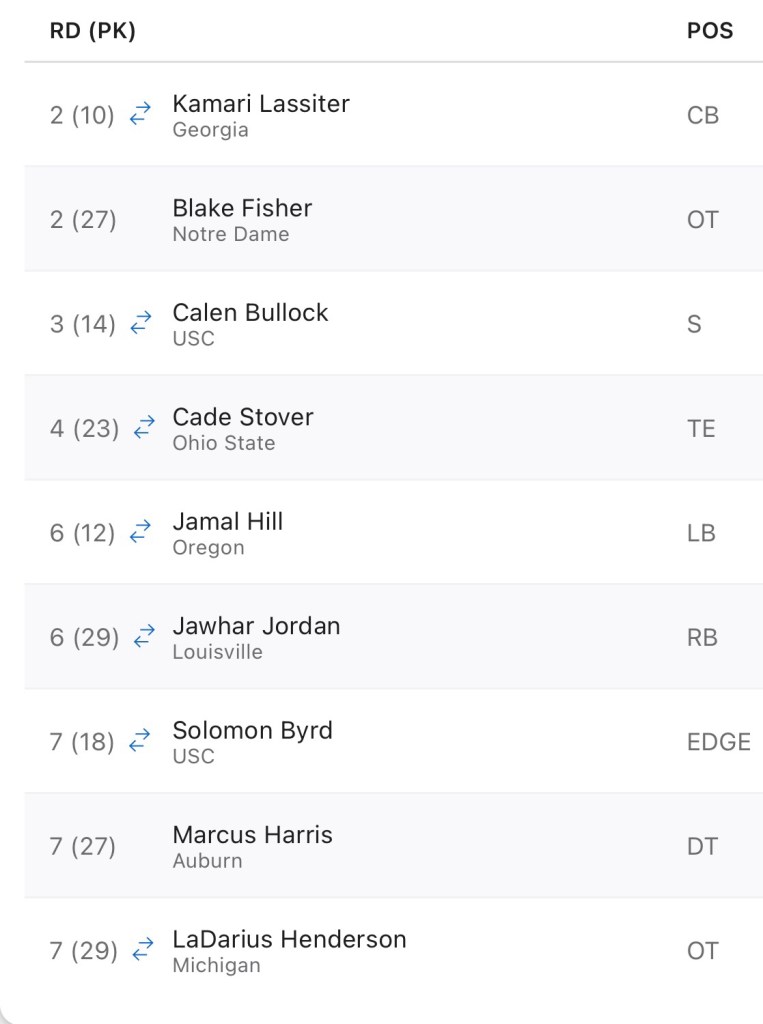Show trade details for LaDarius Henderson's pick

144,950
